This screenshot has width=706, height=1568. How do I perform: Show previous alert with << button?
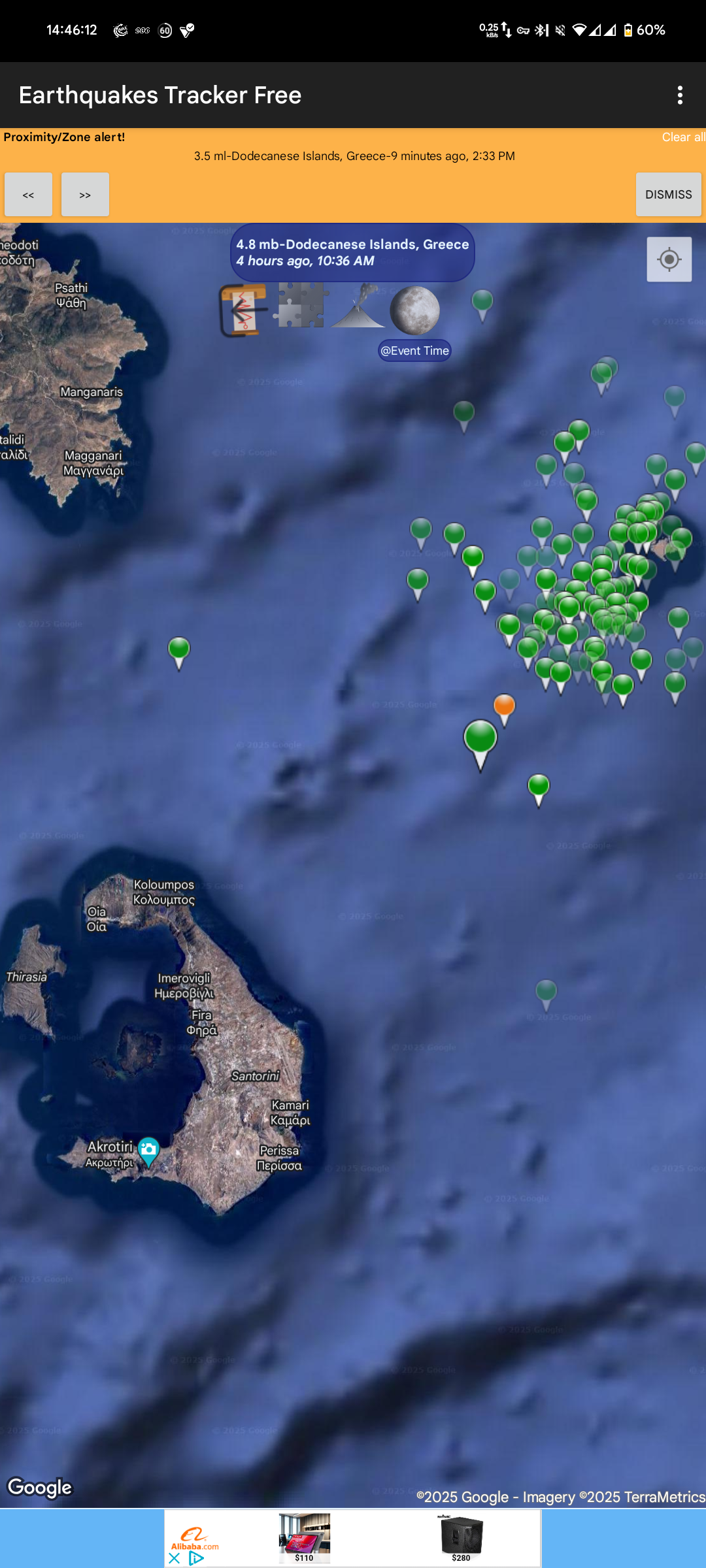pos(28,195)
